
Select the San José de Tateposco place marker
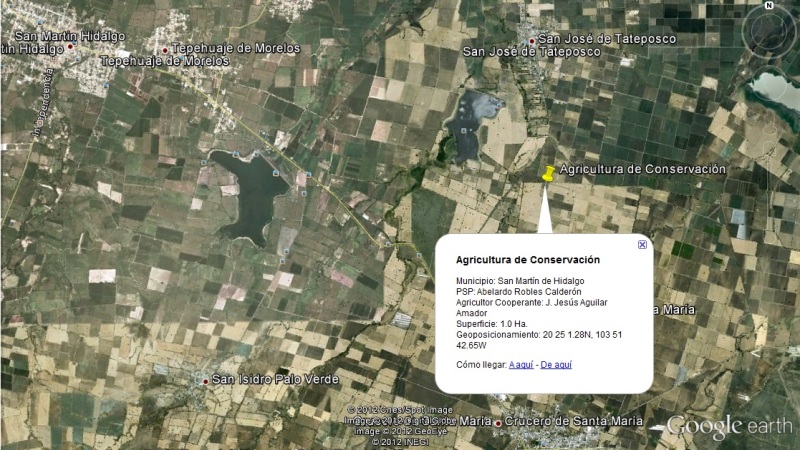click(x=532, y=40)
